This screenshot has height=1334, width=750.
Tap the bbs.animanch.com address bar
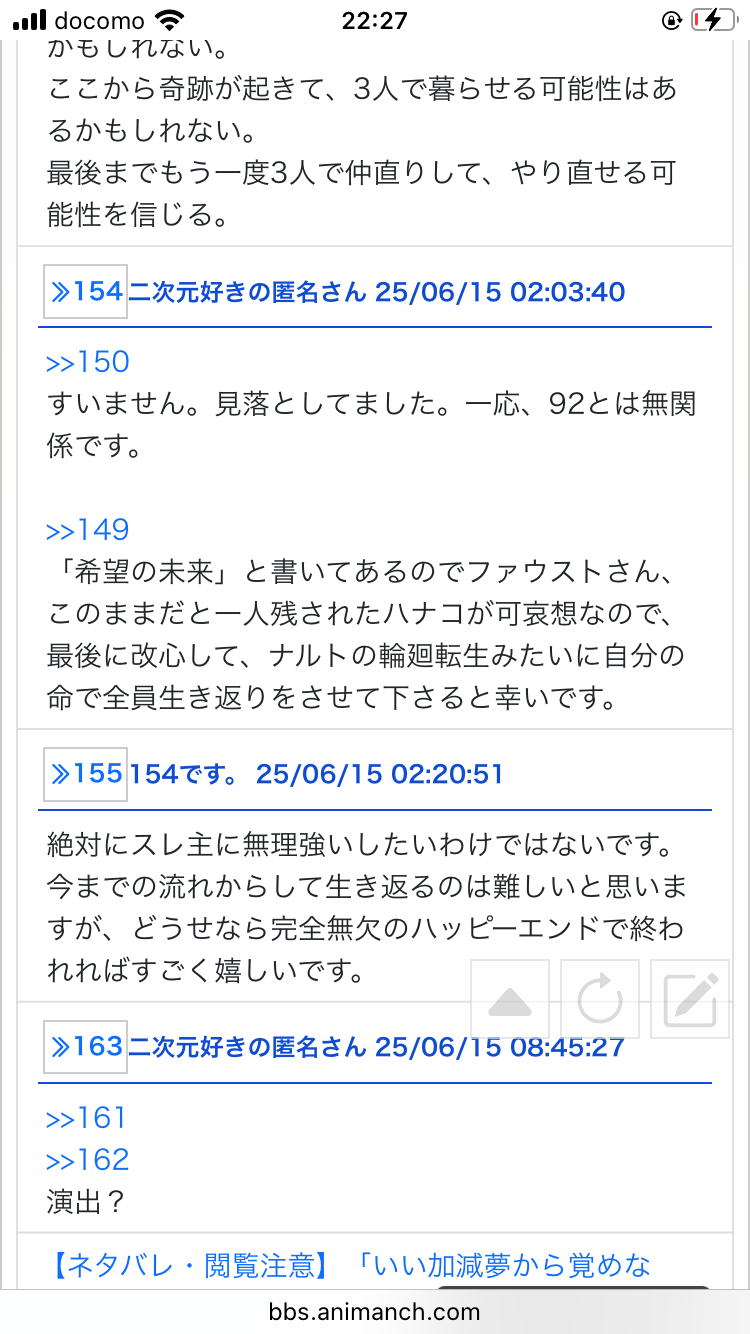point(374,1312)
